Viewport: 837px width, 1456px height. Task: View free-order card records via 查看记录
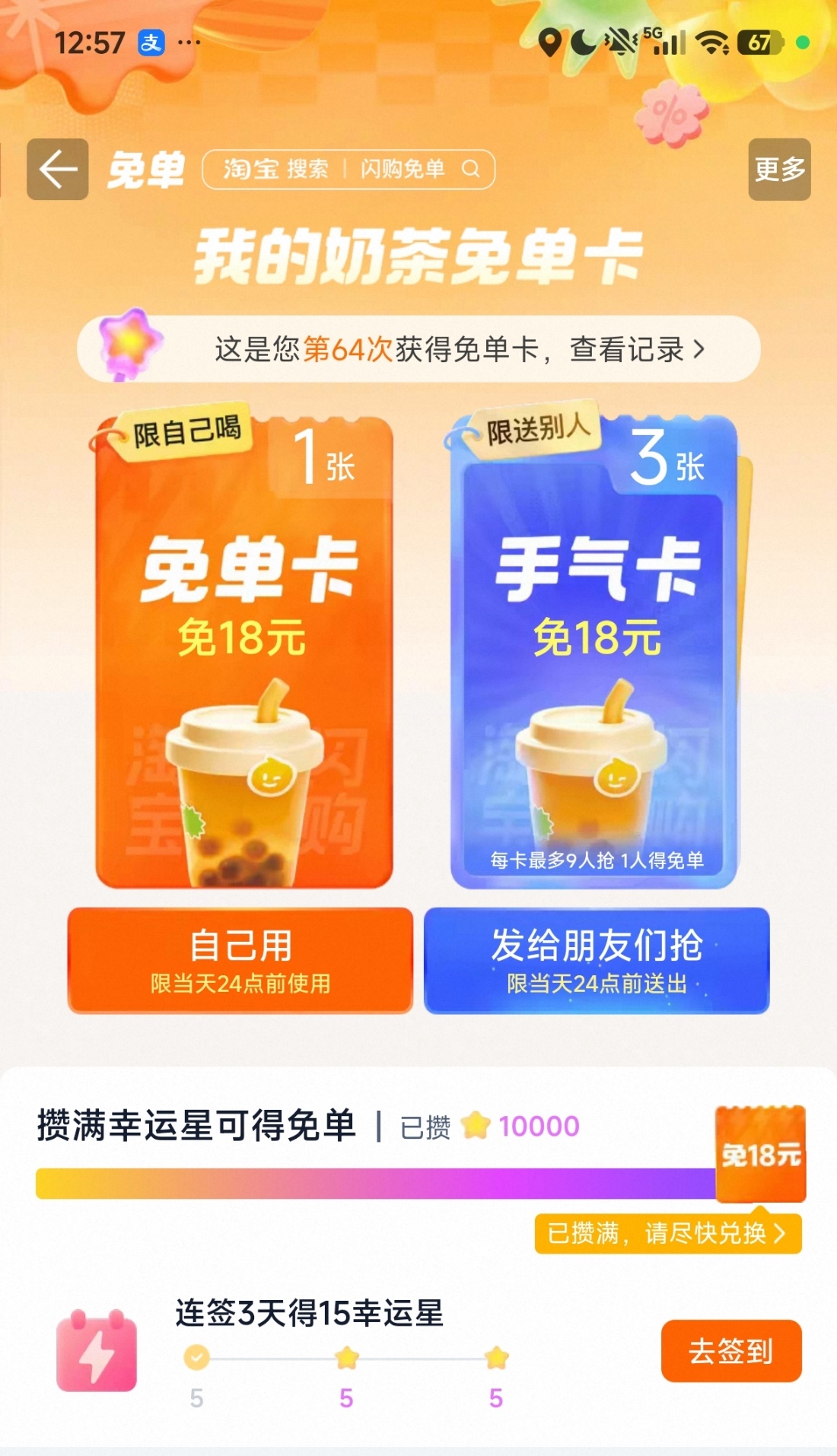tap(638, 350)
